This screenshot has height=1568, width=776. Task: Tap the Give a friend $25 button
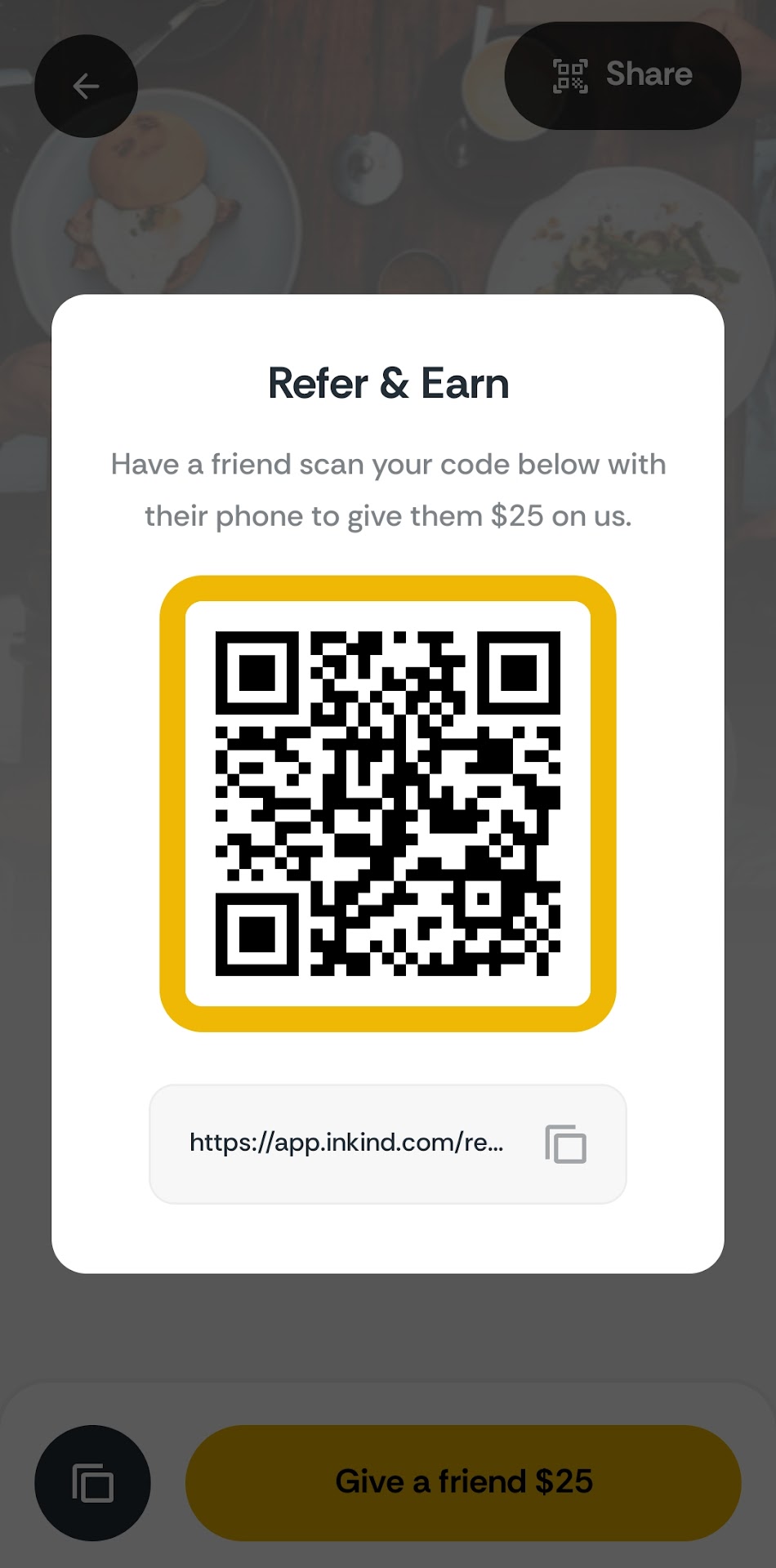pyautogui.click(x=463, y=1482)
